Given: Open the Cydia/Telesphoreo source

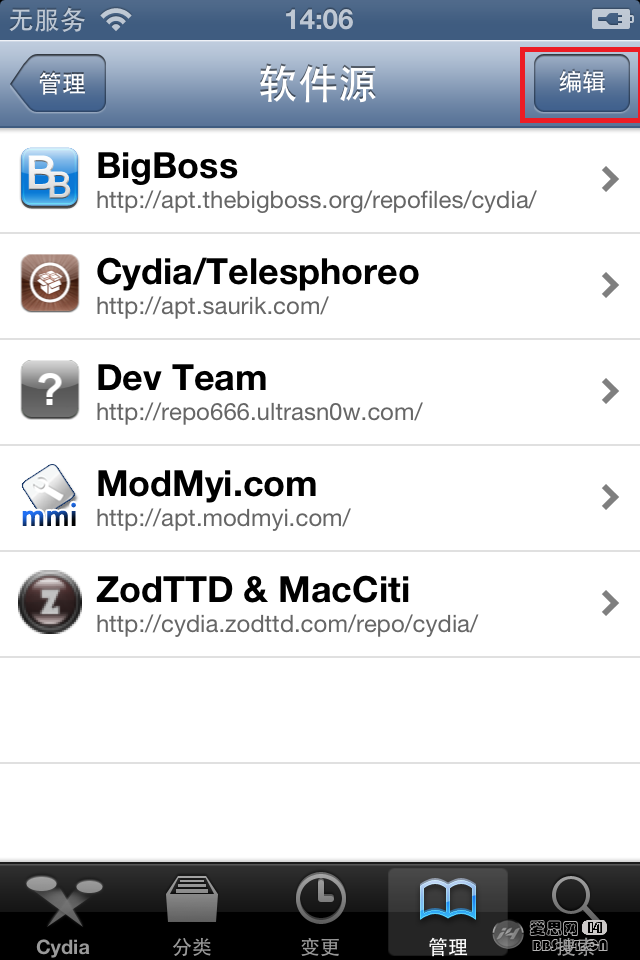Looking at the screenshot, I should point(320,286).
